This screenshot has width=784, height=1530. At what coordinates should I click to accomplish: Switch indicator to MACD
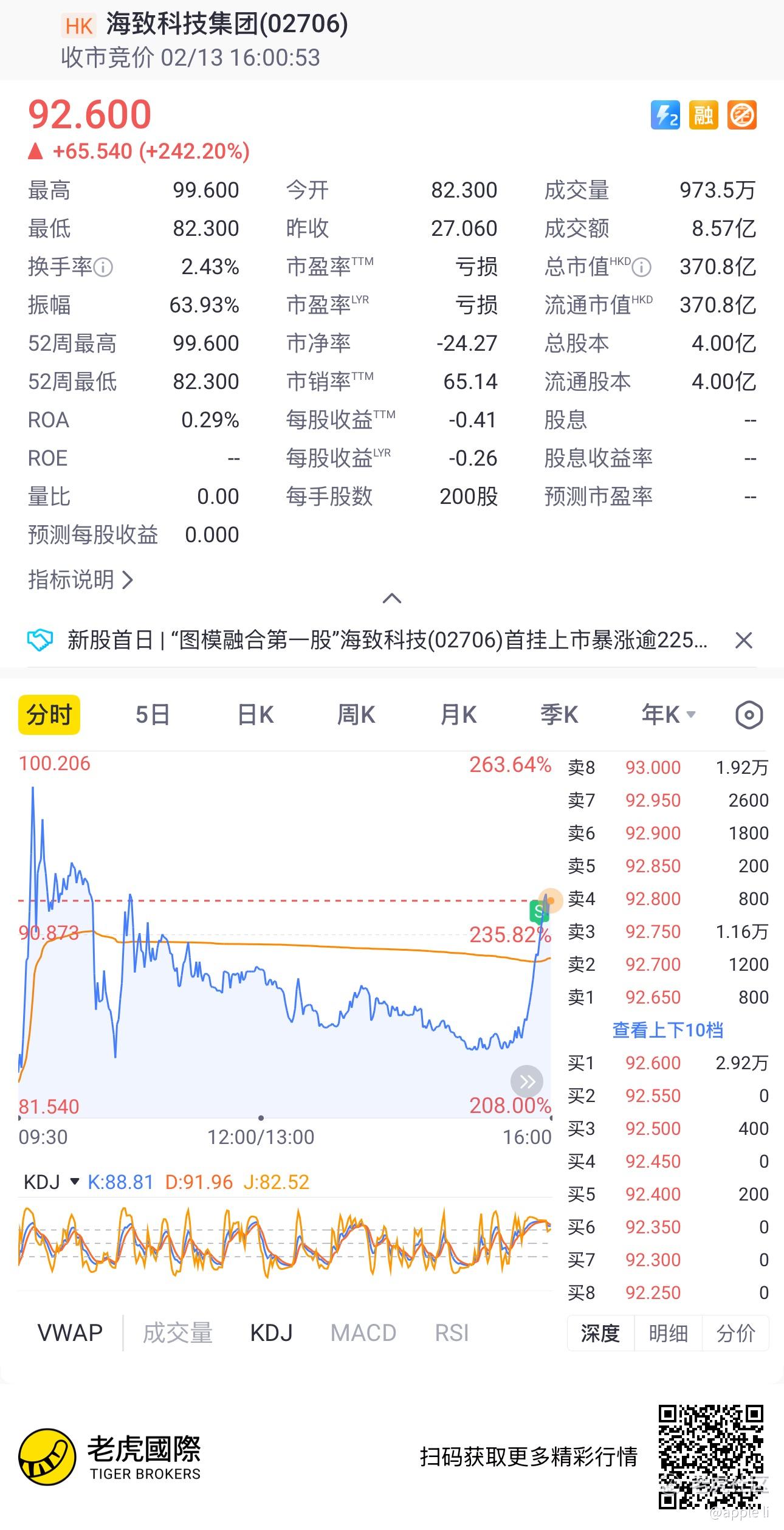point(363,1333)
